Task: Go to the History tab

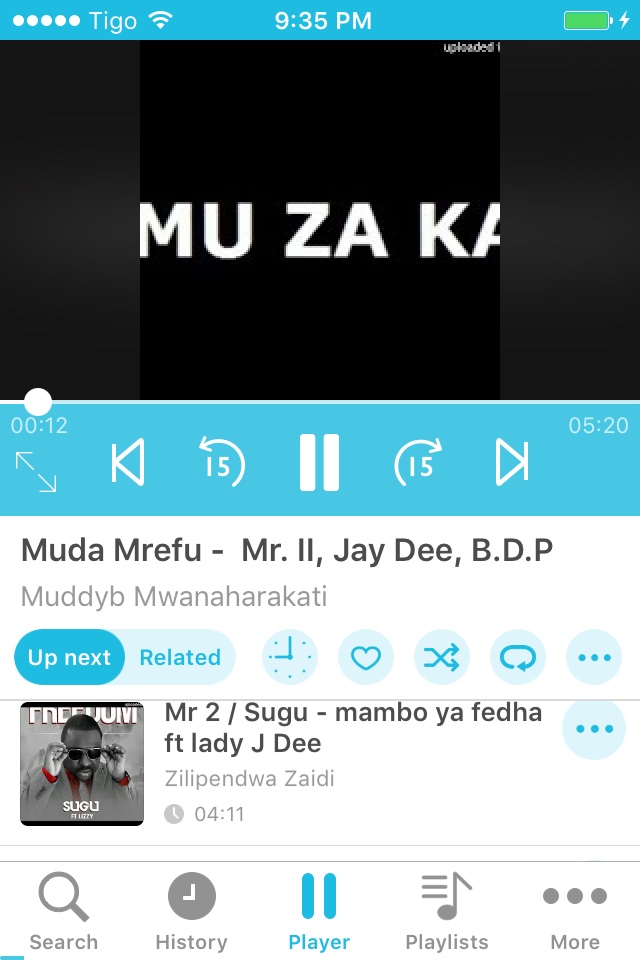Action: pos(191,910)
